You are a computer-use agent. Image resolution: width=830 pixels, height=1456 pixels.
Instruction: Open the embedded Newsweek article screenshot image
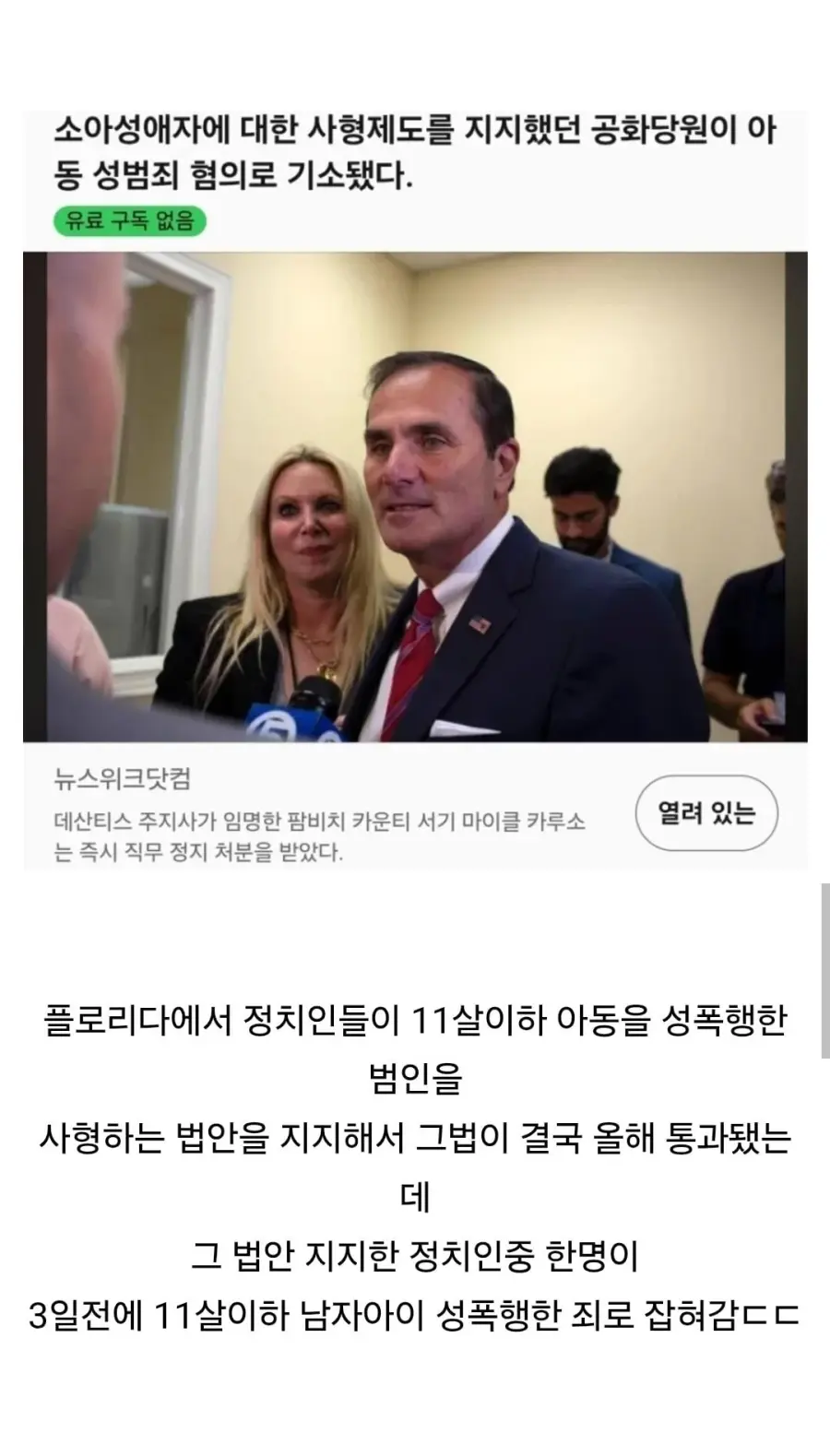point(415,490)
